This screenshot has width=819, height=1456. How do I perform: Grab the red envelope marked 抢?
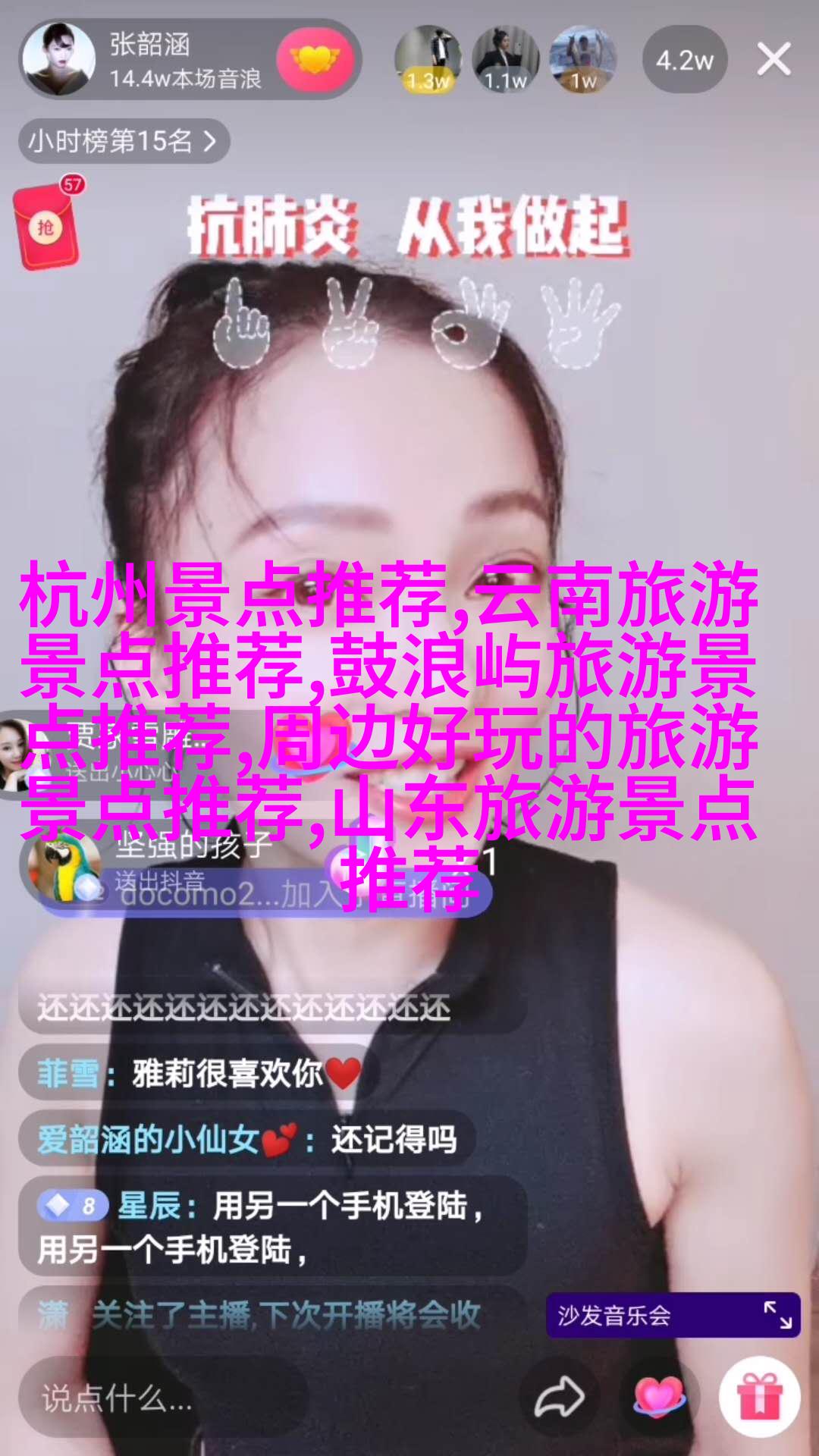(x=47, y=226)
